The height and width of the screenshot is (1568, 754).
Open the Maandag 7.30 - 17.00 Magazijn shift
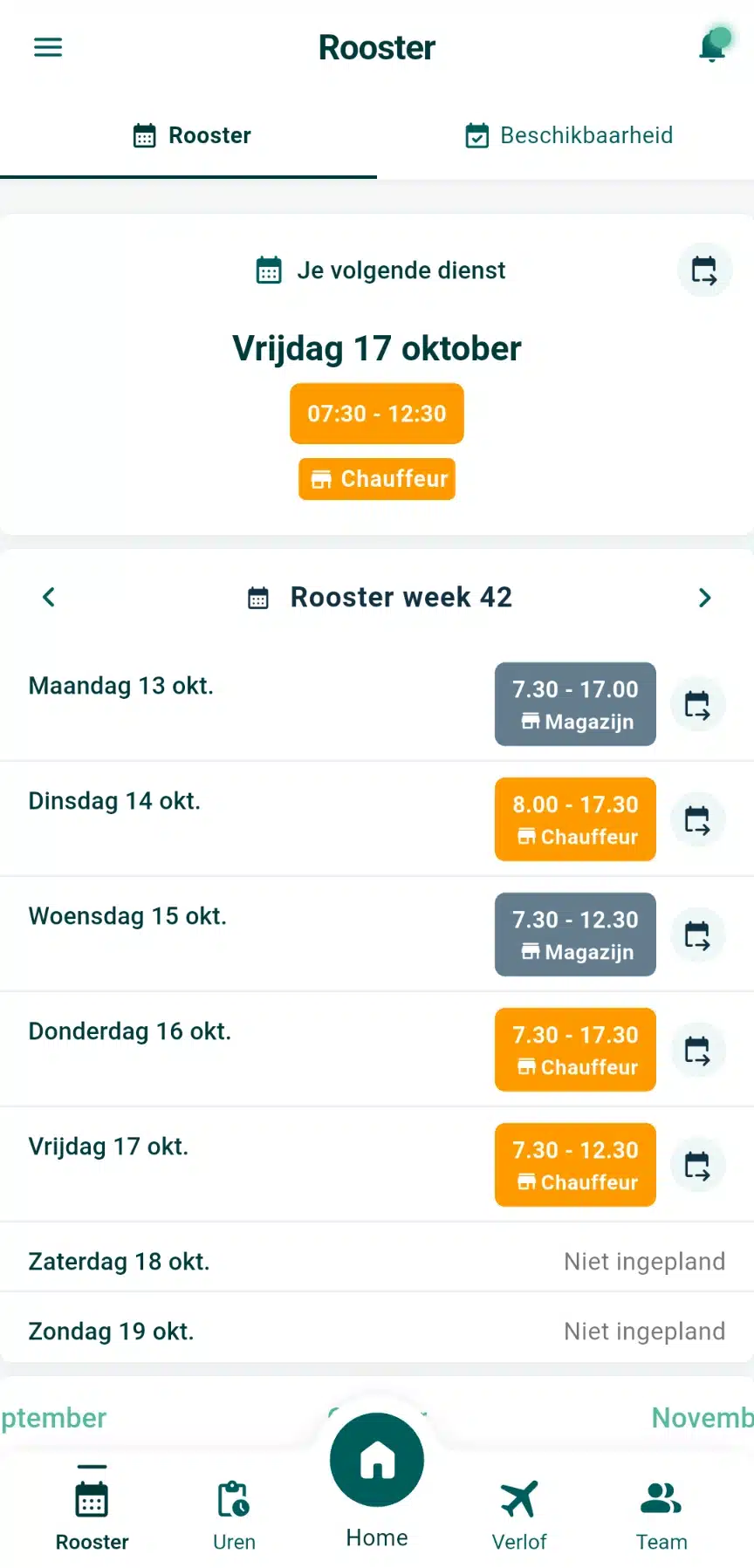click(575, 704)
